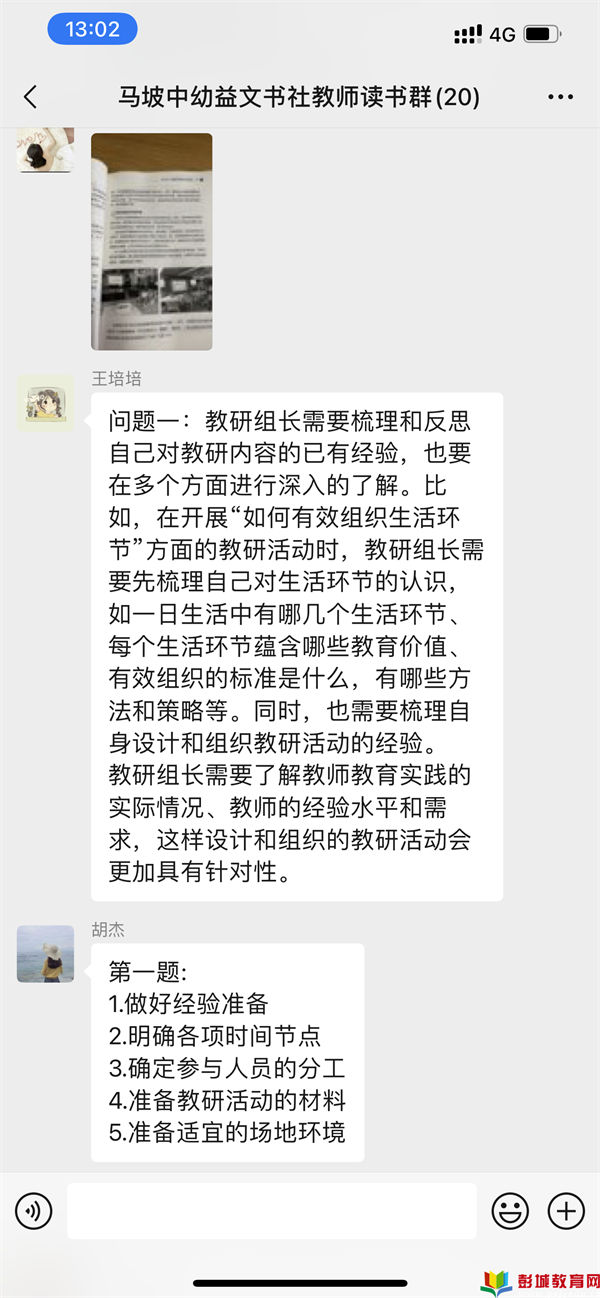Tap the avatar above the photo message

45,150
